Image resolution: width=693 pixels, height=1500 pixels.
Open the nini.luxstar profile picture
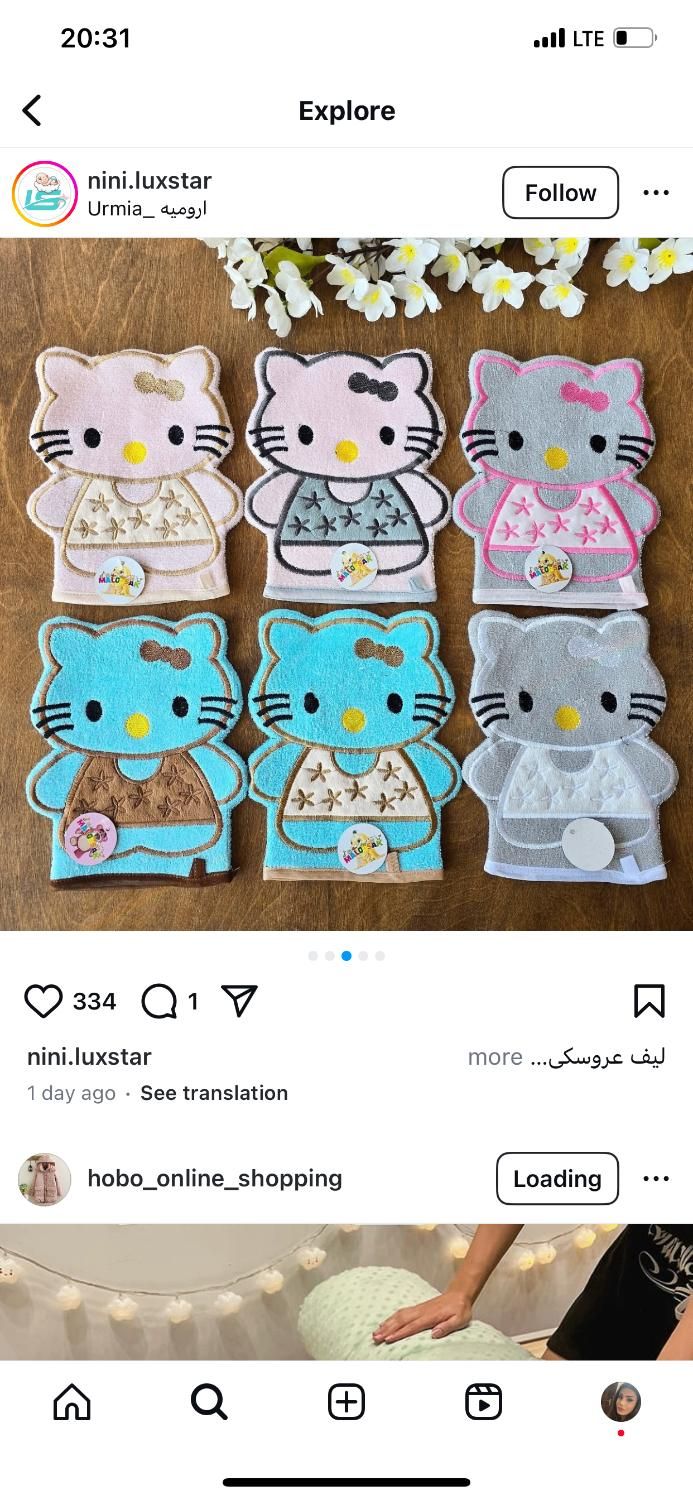click(45, 194)
